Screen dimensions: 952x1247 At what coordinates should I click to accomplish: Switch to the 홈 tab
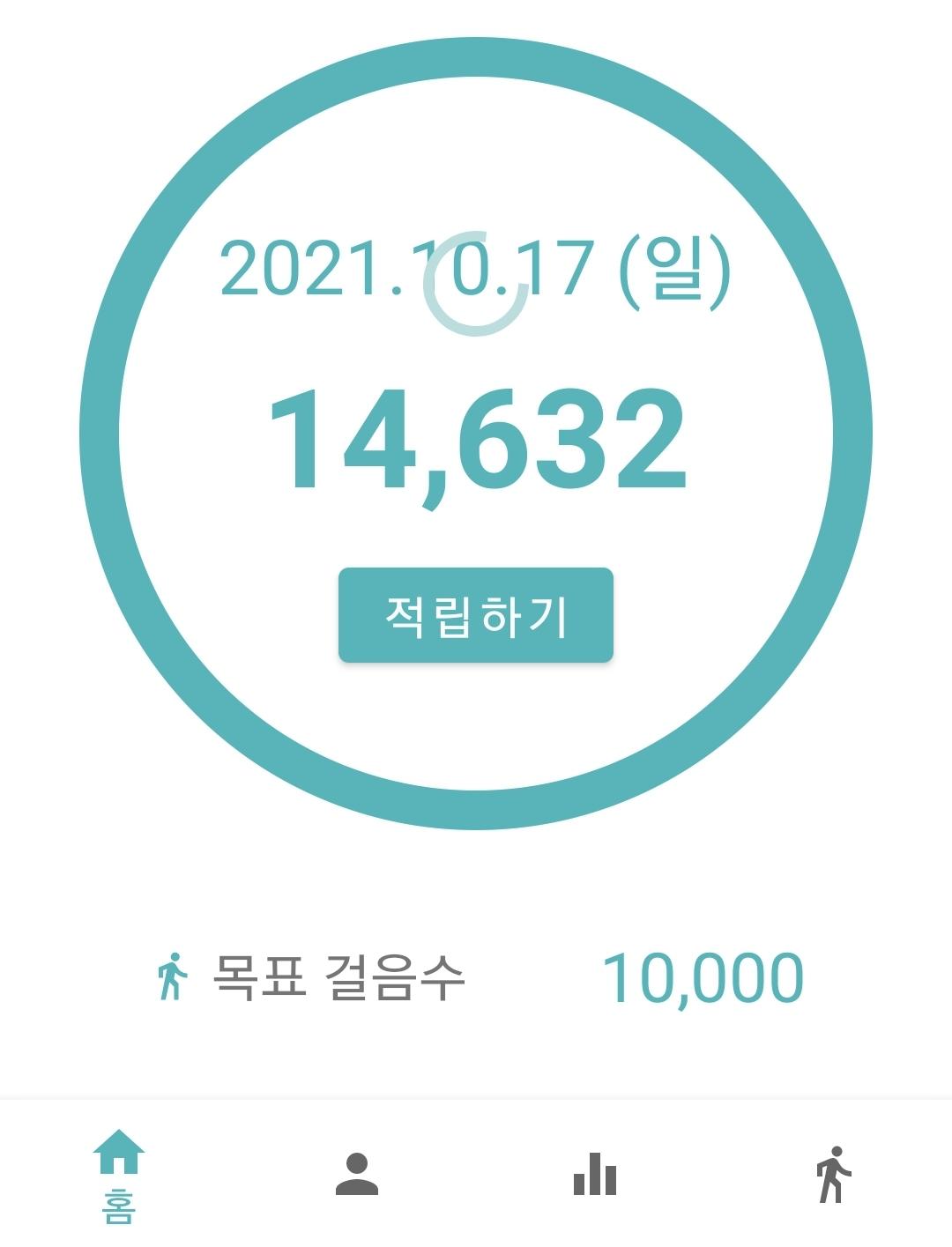(x=119, y=1175)
